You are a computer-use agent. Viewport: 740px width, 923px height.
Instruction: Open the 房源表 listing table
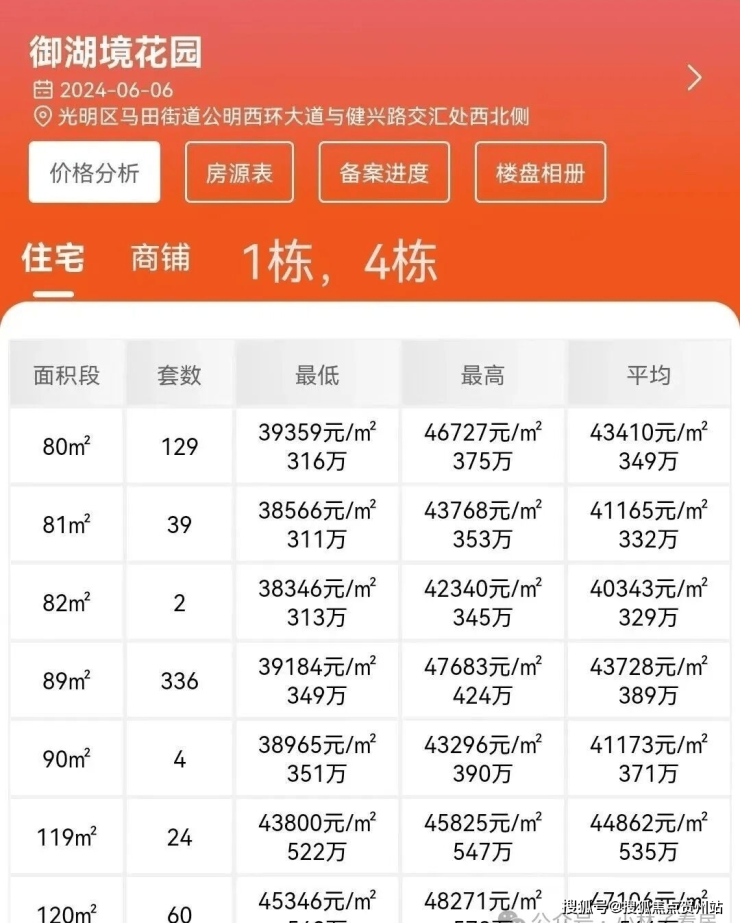(239, 173)
